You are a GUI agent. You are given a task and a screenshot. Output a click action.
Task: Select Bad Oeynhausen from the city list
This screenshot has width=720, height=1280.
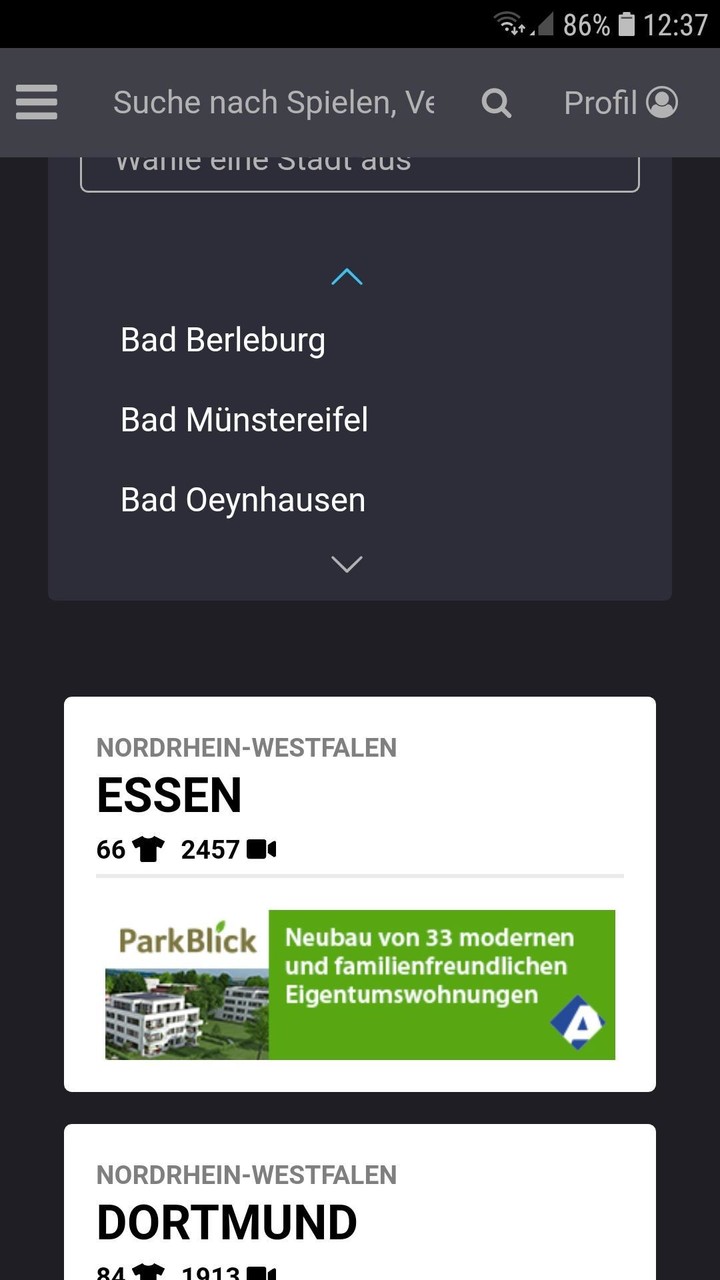[243, 499]
